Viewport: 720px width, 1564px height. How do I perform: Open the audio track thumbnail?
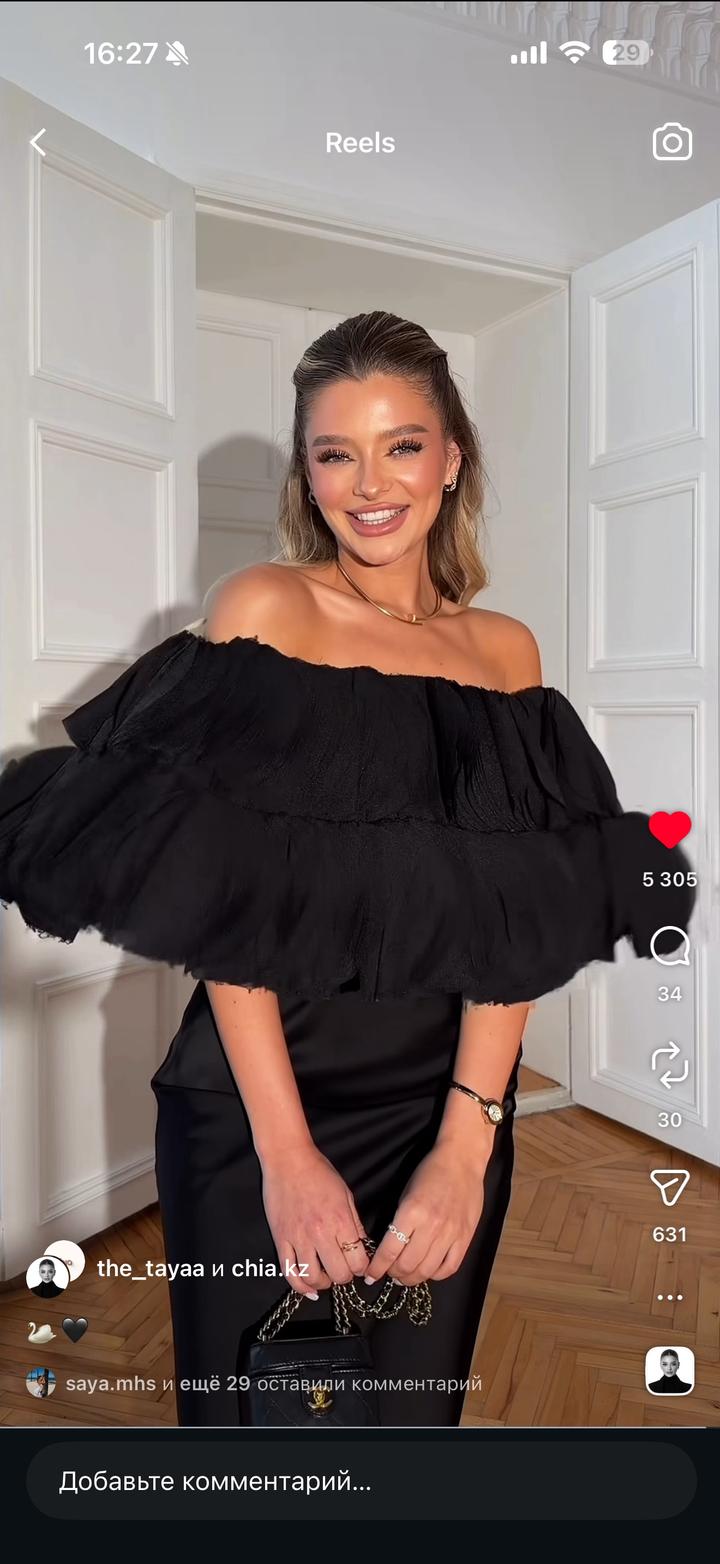pyautogui.click(x=669, y=1370)
